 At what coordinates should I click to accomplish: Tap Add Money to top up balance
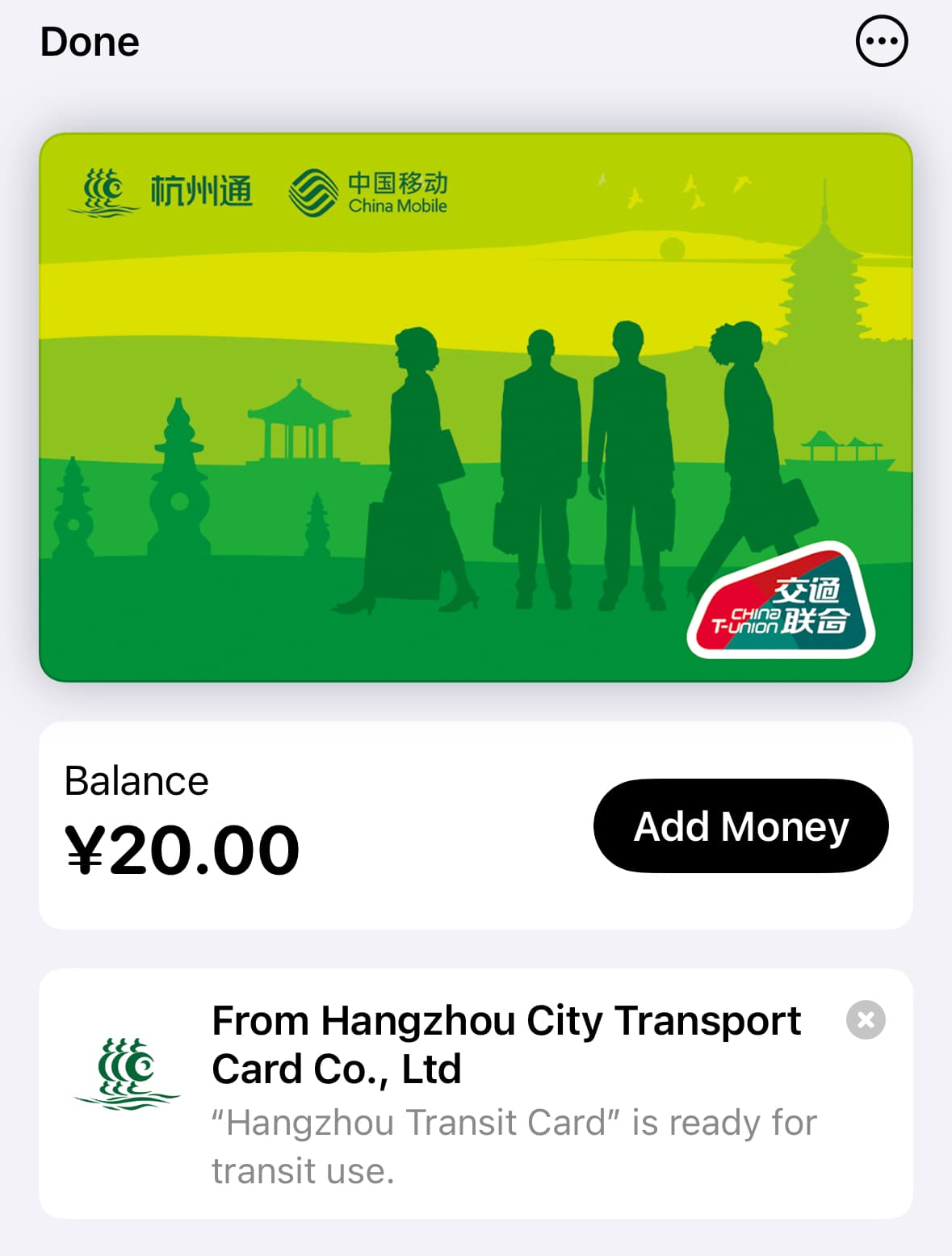pyautogui.click(x=740, y=825)
